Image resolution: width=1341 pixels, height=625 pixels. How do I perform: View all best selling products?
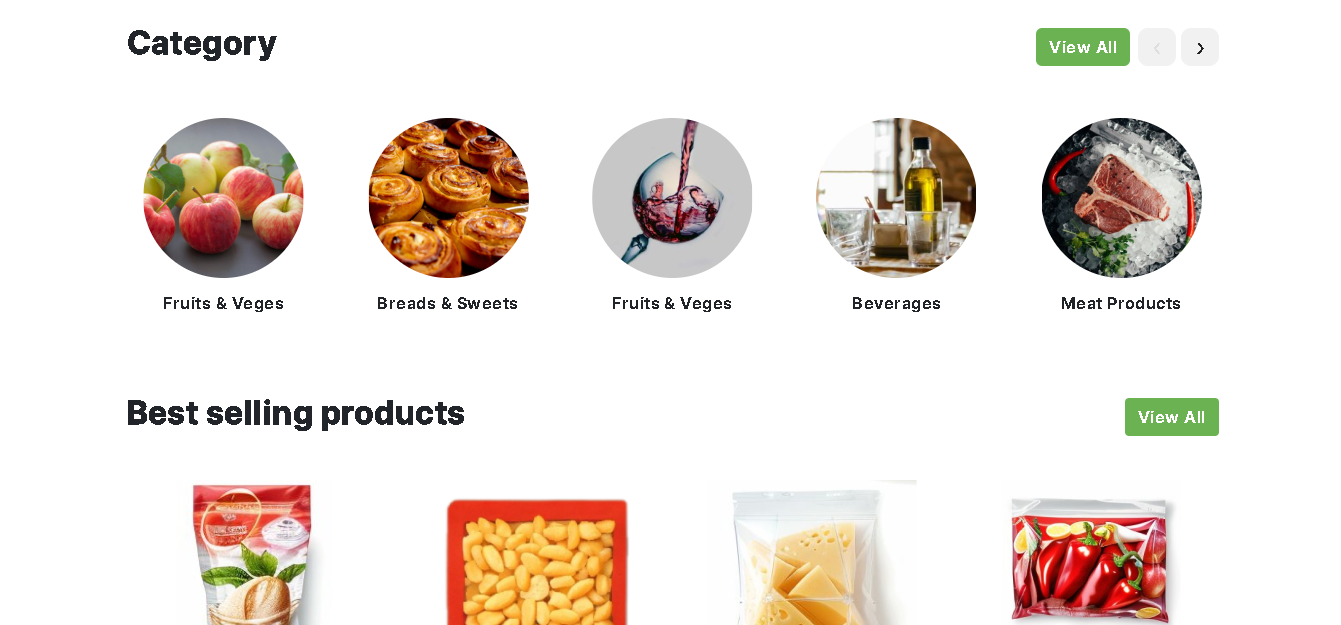click(1171, 417)
